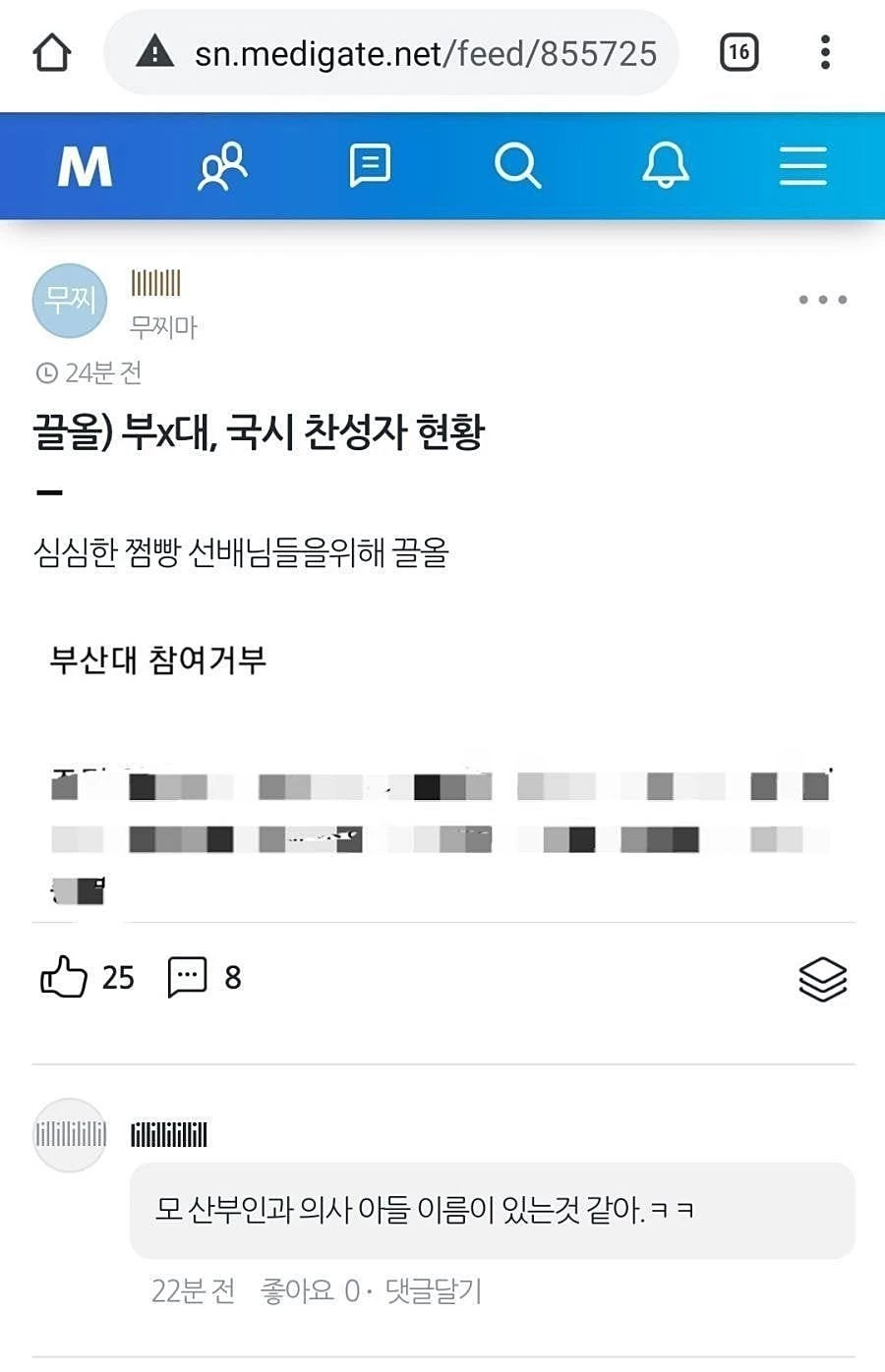Open the 8 comments on the post
The height and width of the screenshot is (1372, 885).
[x=188, y=977]
